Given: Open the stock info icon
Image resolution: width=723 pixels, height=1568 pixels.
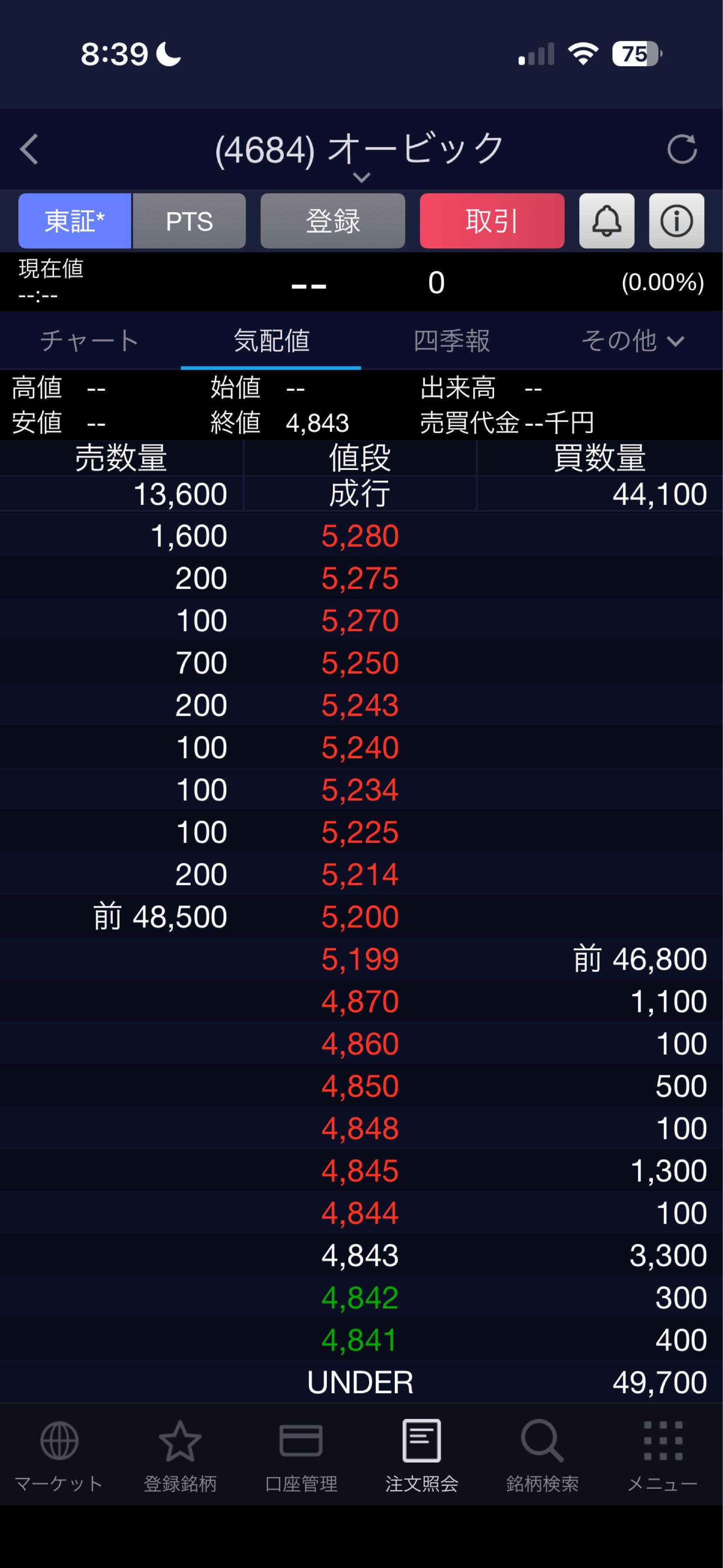Looking at the screenshot, I should click(x=676, y=221).
